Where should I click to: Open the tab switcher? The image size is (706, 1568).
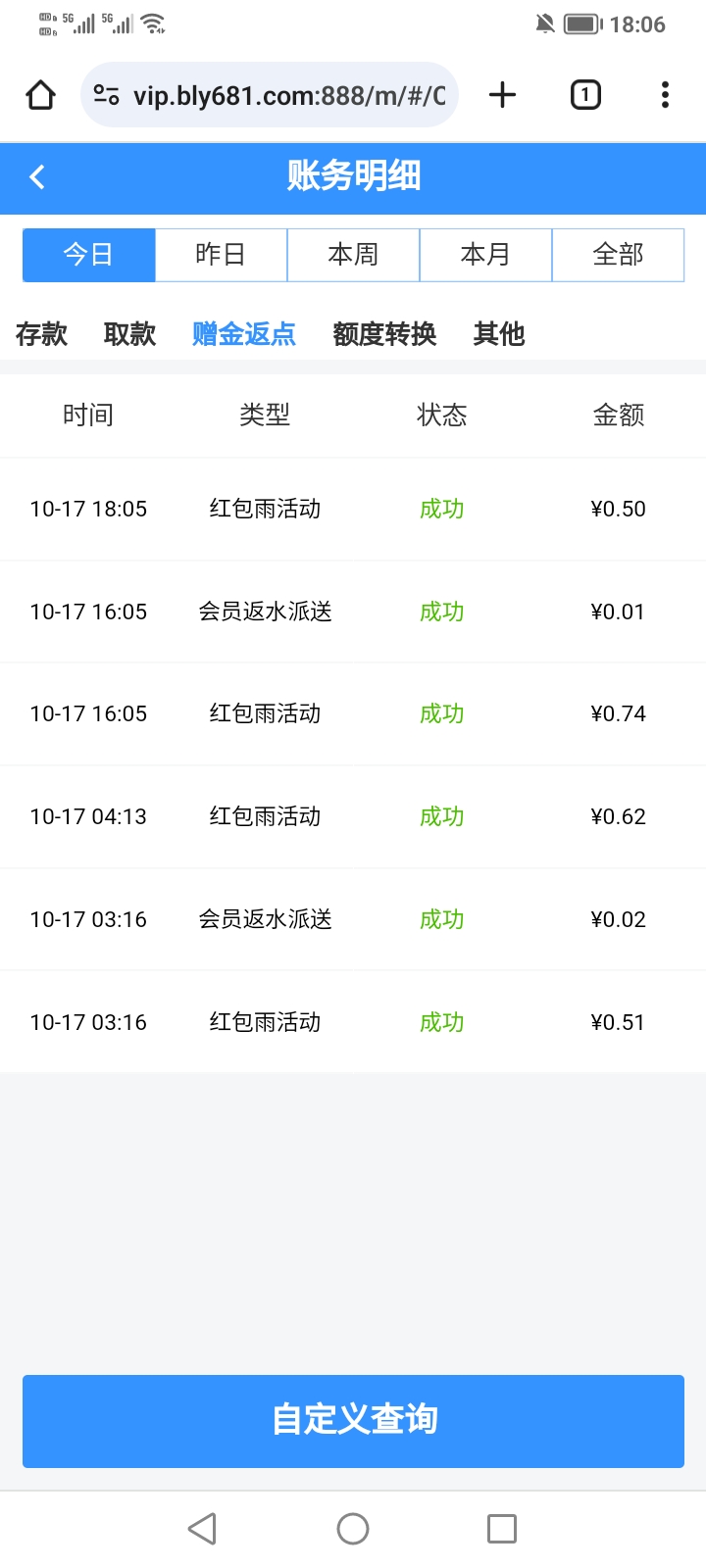click(585, 95)
